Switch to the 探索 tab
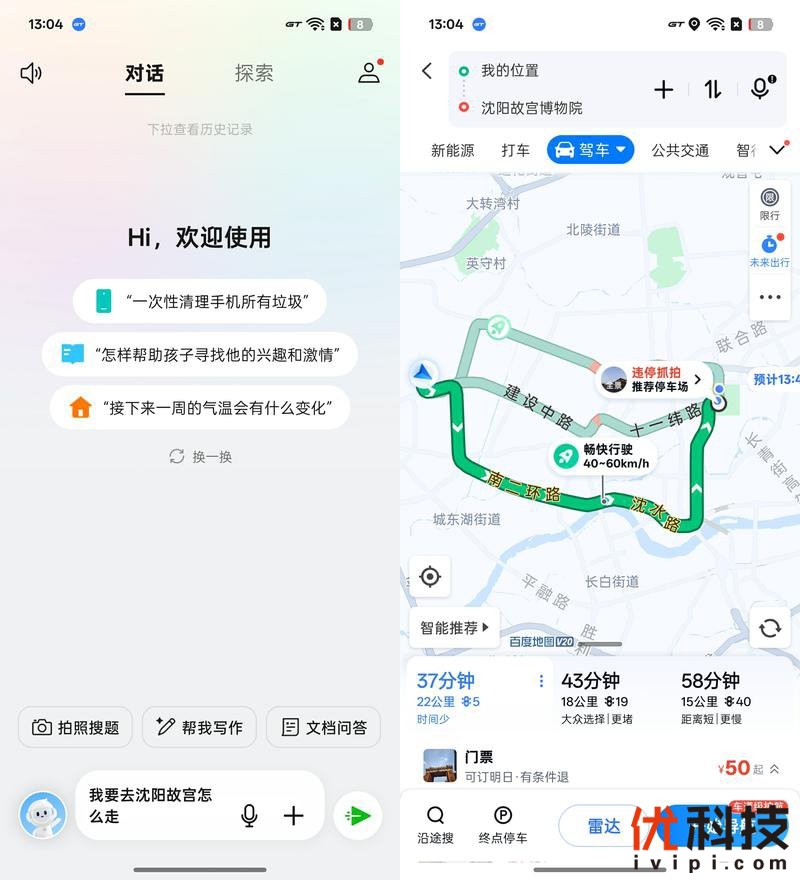 pos(254,73)
